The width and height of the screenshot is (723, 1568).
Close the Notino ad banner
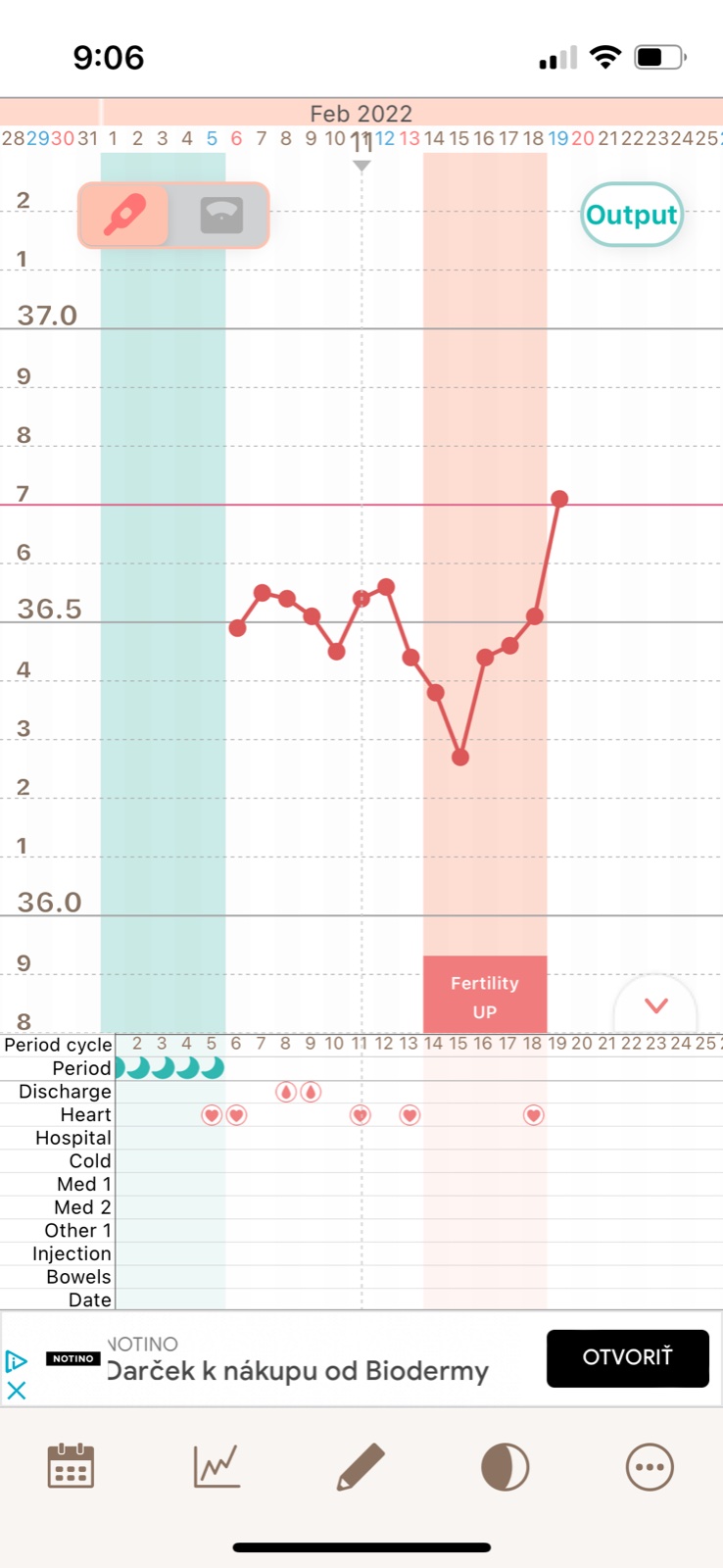[17, 1390]
